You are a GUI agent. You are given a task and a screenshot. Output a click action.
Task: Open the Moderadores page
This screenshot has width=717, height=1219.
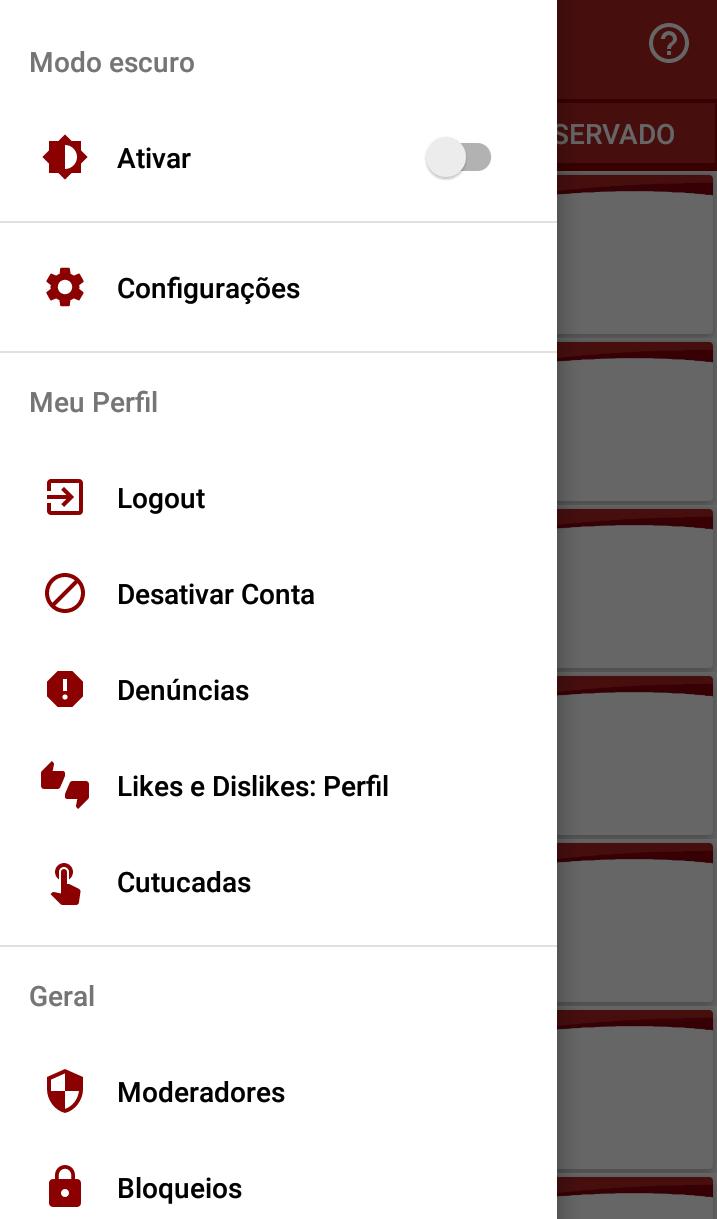point(201,1093)
